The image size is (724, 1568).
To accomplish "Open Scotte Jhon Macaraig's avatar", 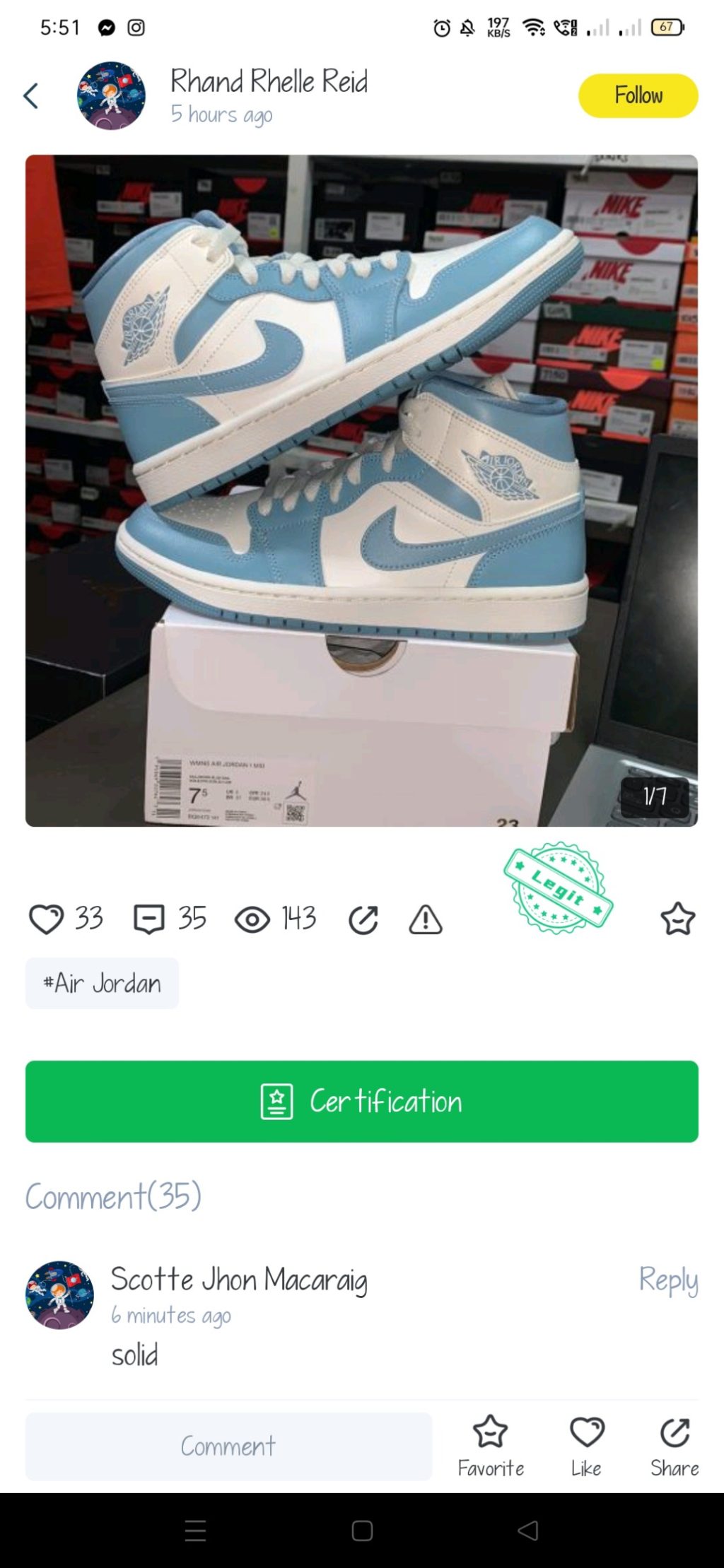I will (x=59, y=1295).
